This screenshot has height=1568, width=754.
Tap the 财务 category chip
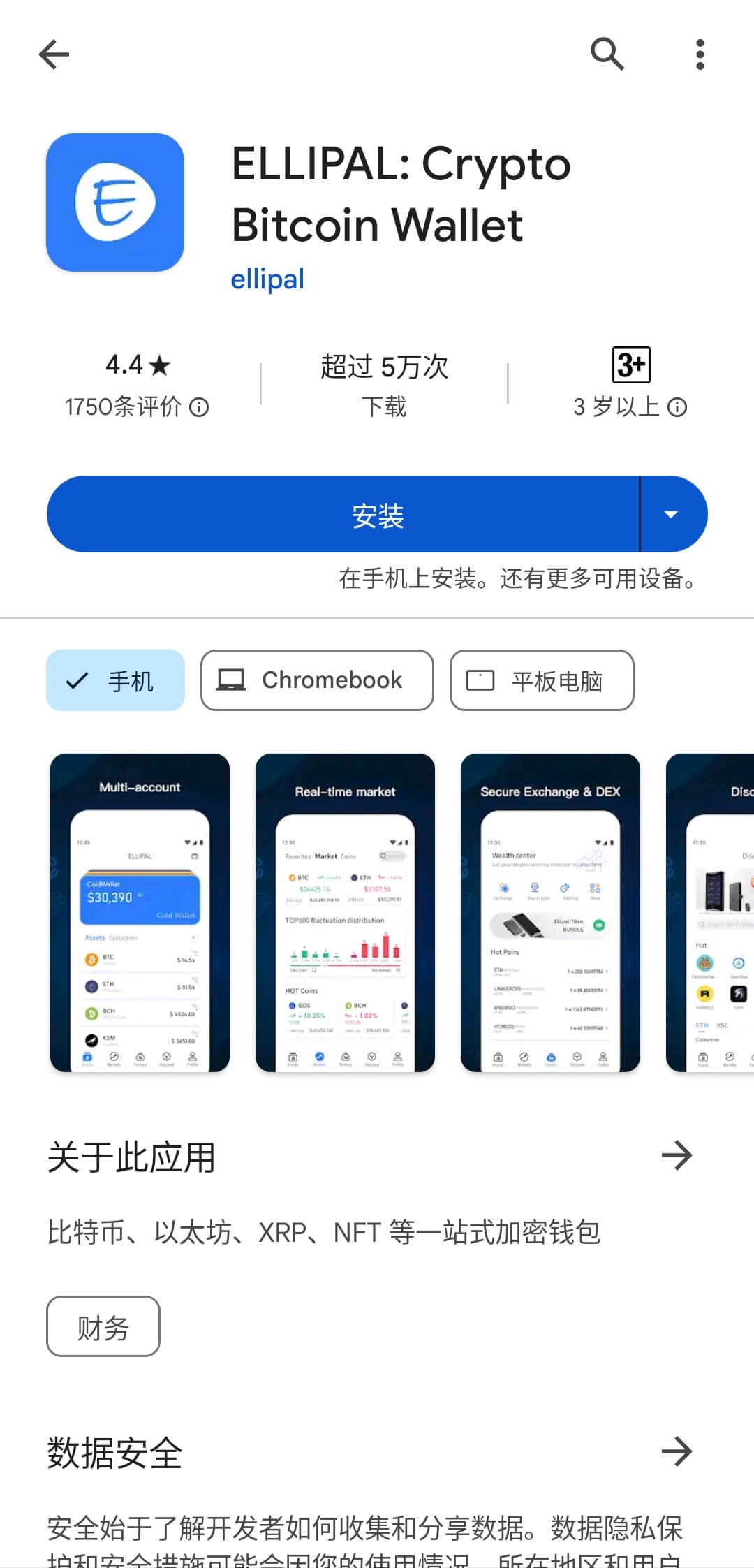(x=103, y=1326)
